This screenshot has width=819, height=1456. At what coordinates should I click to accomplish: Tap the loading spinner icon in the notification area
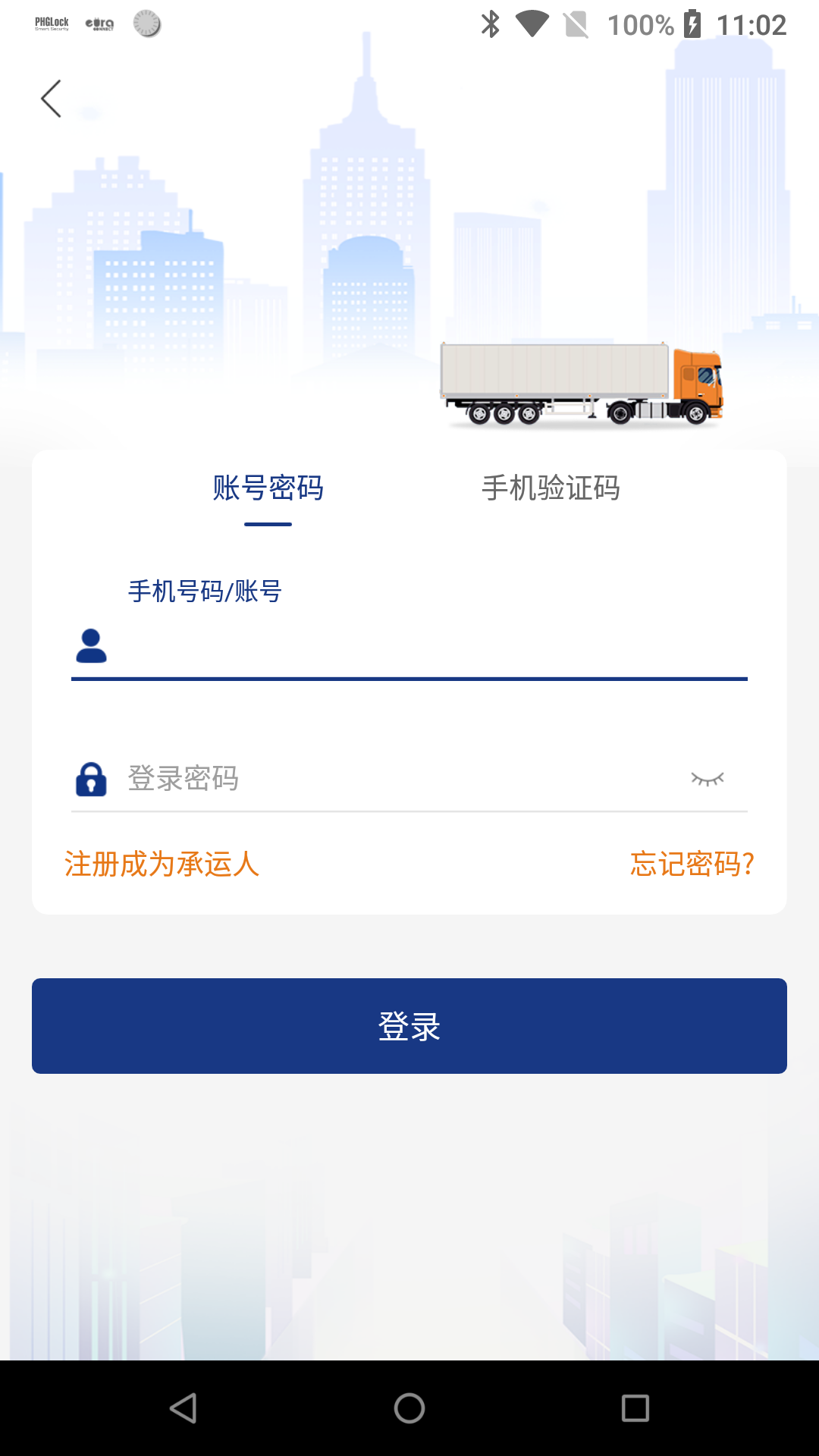pyautogui.click(x=146, y=25)
